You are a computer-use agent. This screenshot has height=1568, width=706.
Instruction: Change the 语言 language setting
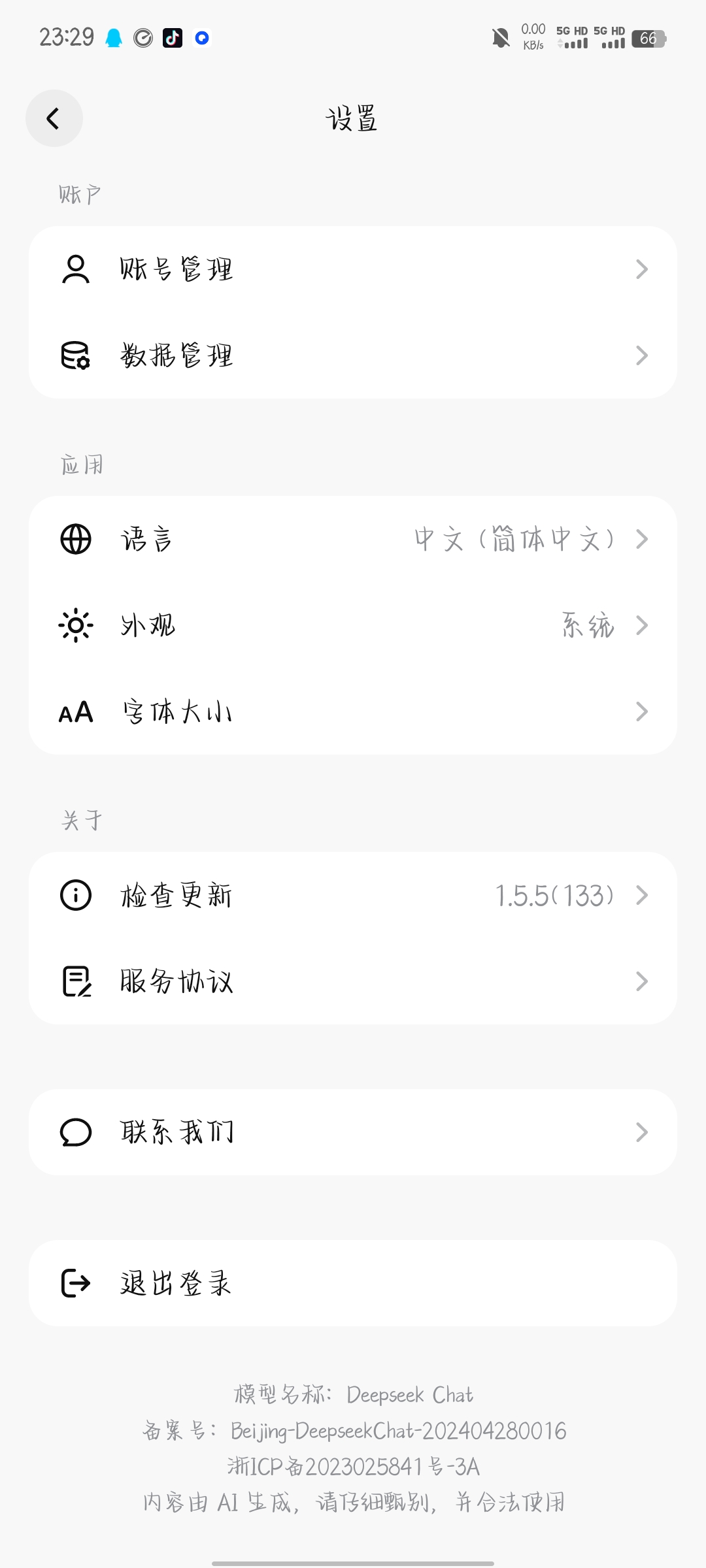[x=353, y=540]
